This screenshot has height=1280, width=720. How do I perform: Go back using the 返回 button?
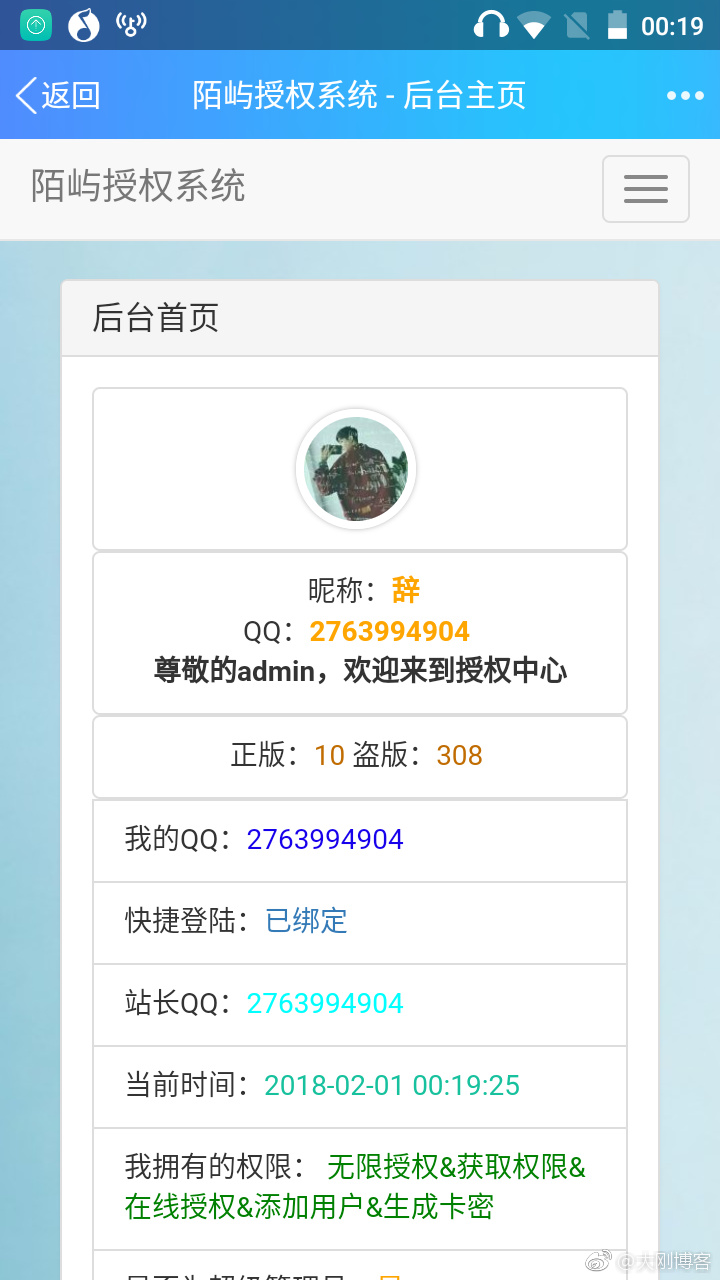(58, 96)
